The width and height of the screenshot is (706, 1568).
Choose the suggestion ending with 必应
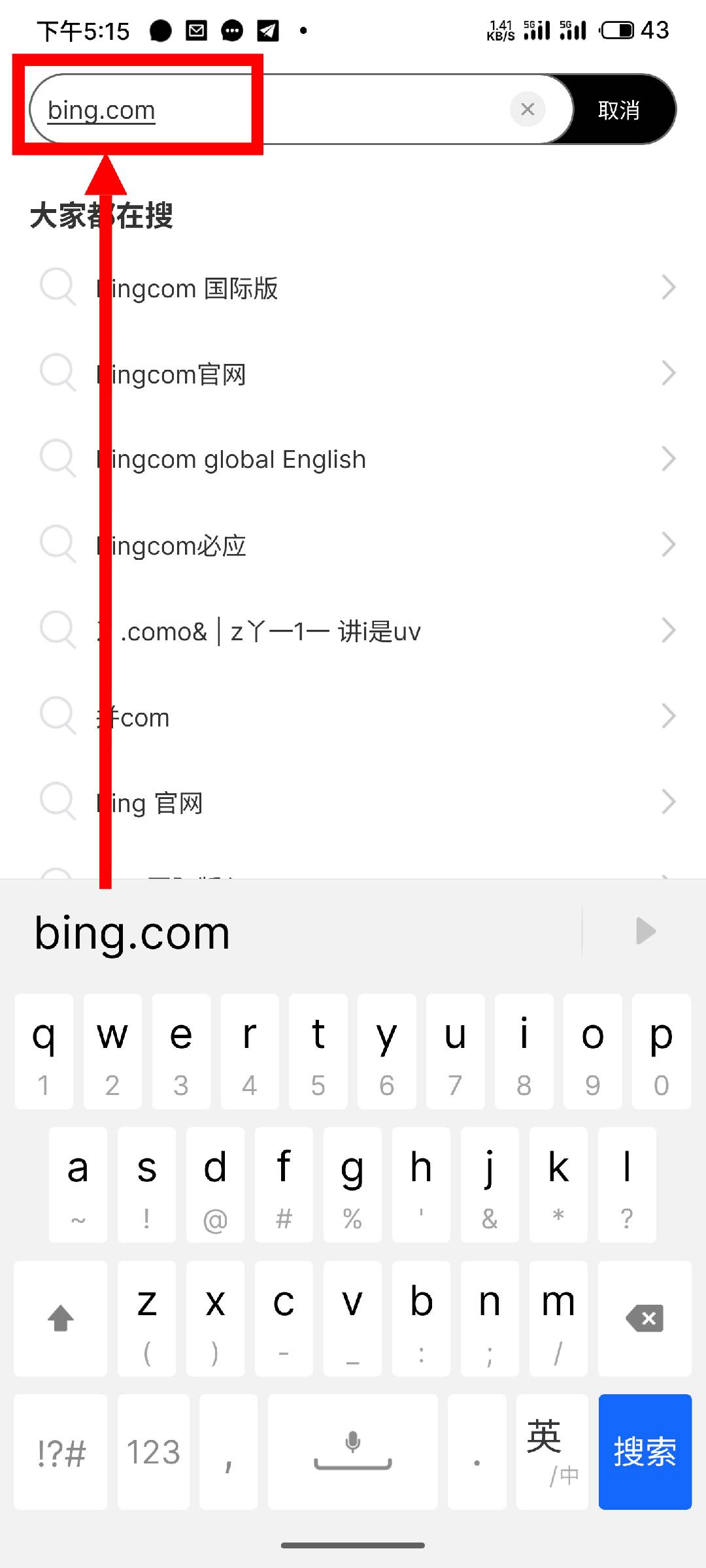click(x=353, y=545)
